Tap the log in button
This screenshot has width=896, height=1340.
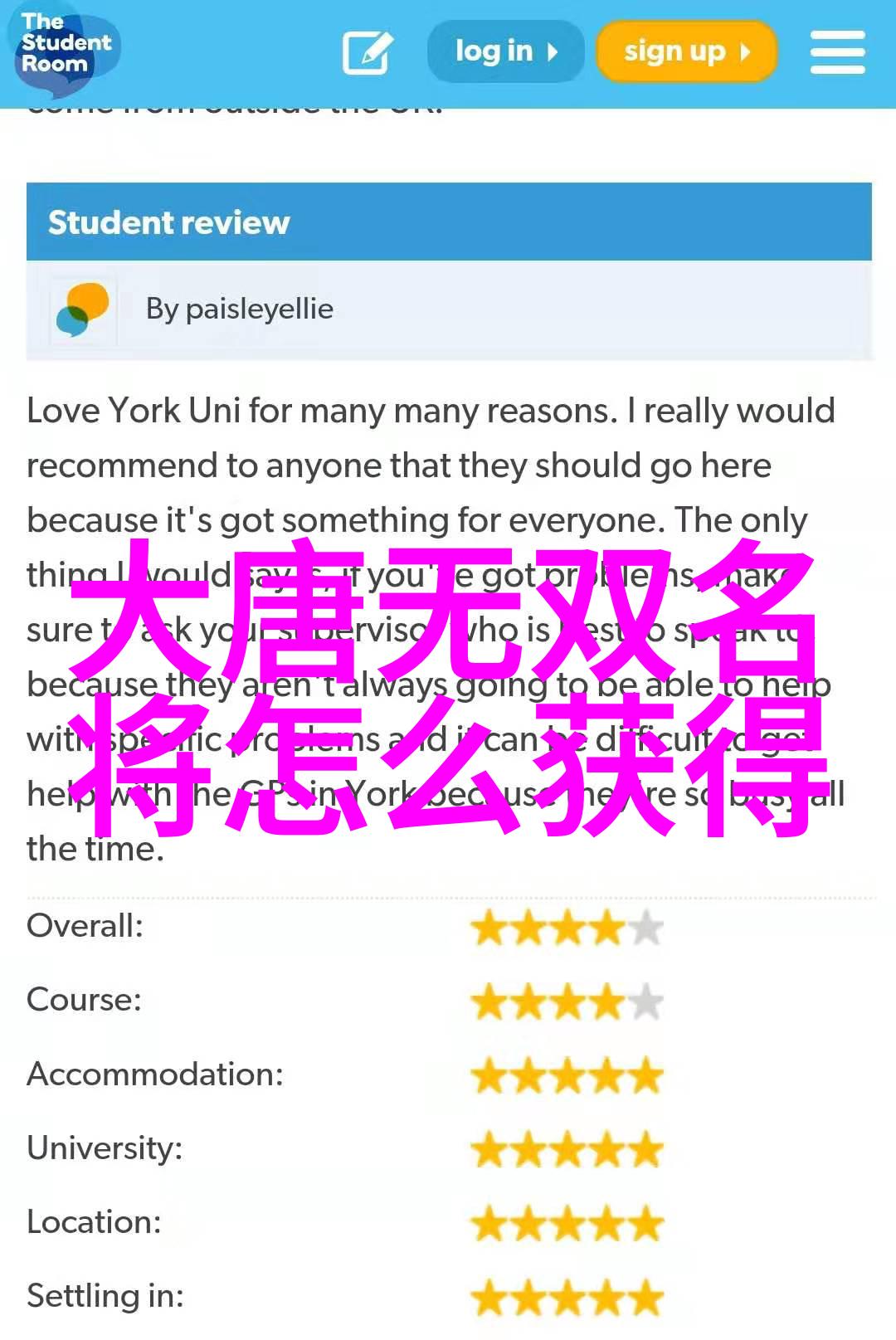click(505, 52)
